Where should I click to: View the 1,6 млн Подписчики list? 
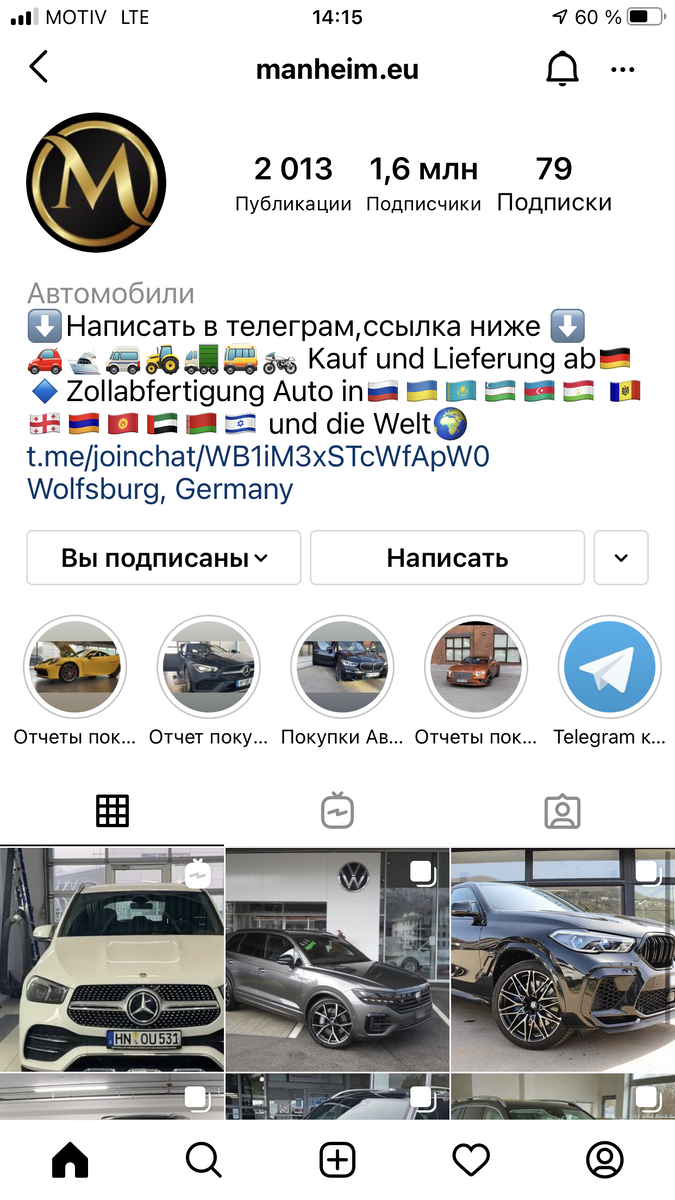[423, 184]
